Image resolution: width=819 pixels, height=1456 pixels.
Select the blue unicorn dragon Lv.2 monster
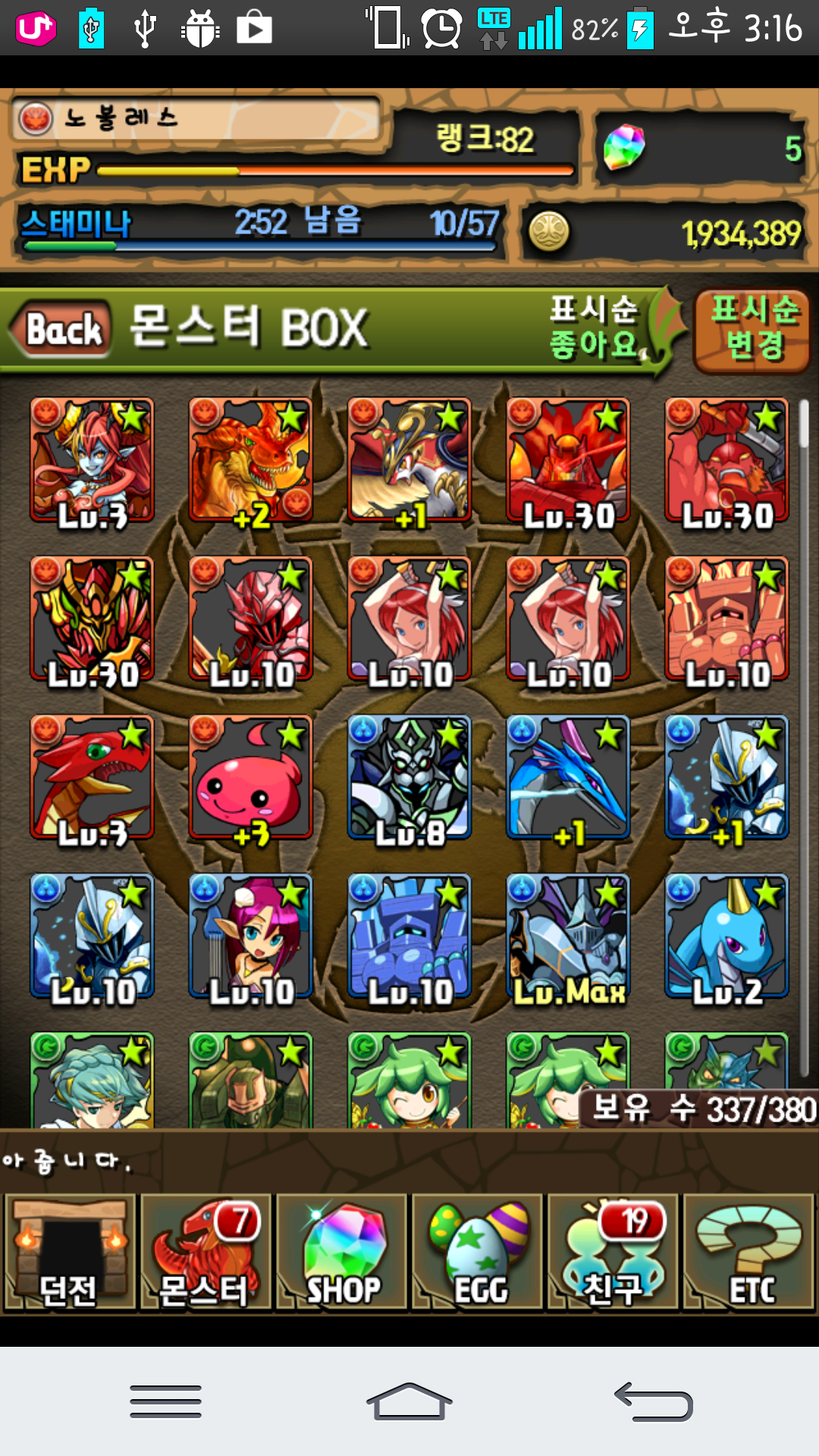click(726, 937)
